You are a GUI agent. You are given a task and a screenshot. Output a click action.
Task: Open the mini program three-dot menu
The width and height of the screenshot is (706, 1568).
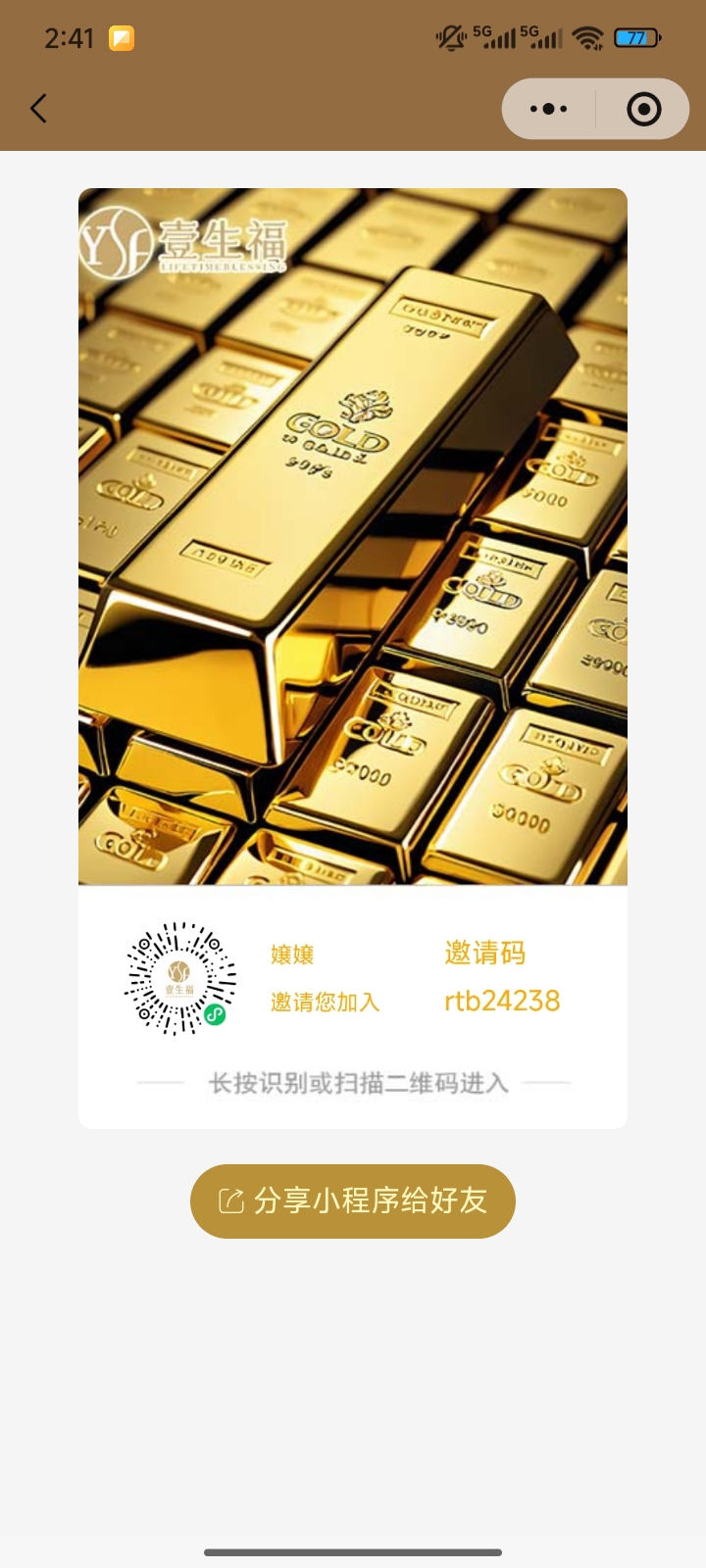pyautogui.click(x=549, y=109)
